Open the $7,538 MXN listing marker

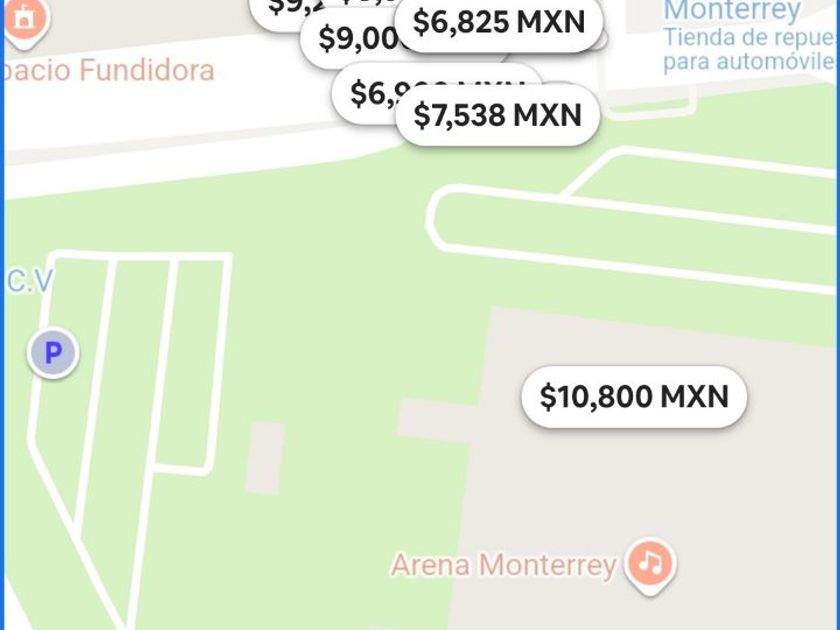pos(498,115)
